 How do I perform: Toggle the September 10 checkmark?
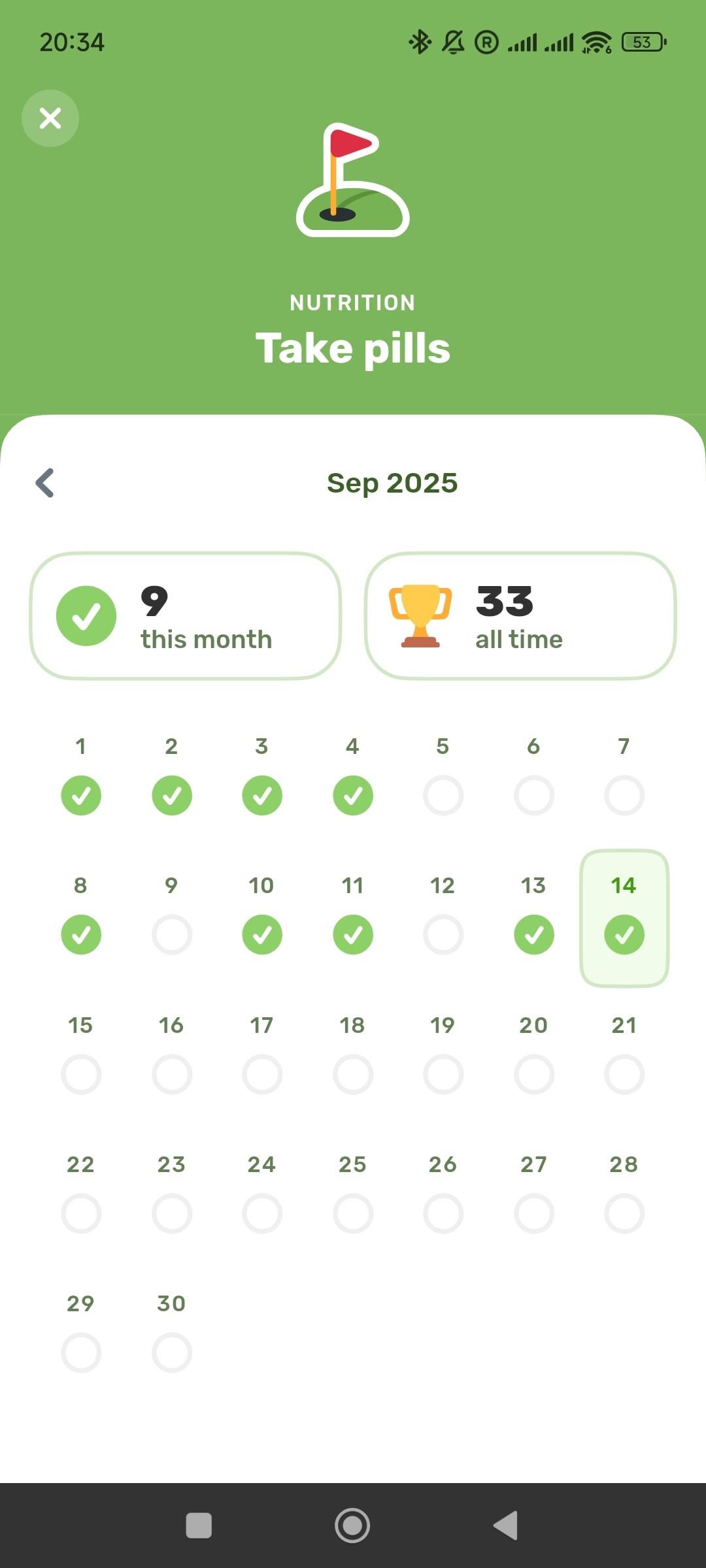click(262, 934)
